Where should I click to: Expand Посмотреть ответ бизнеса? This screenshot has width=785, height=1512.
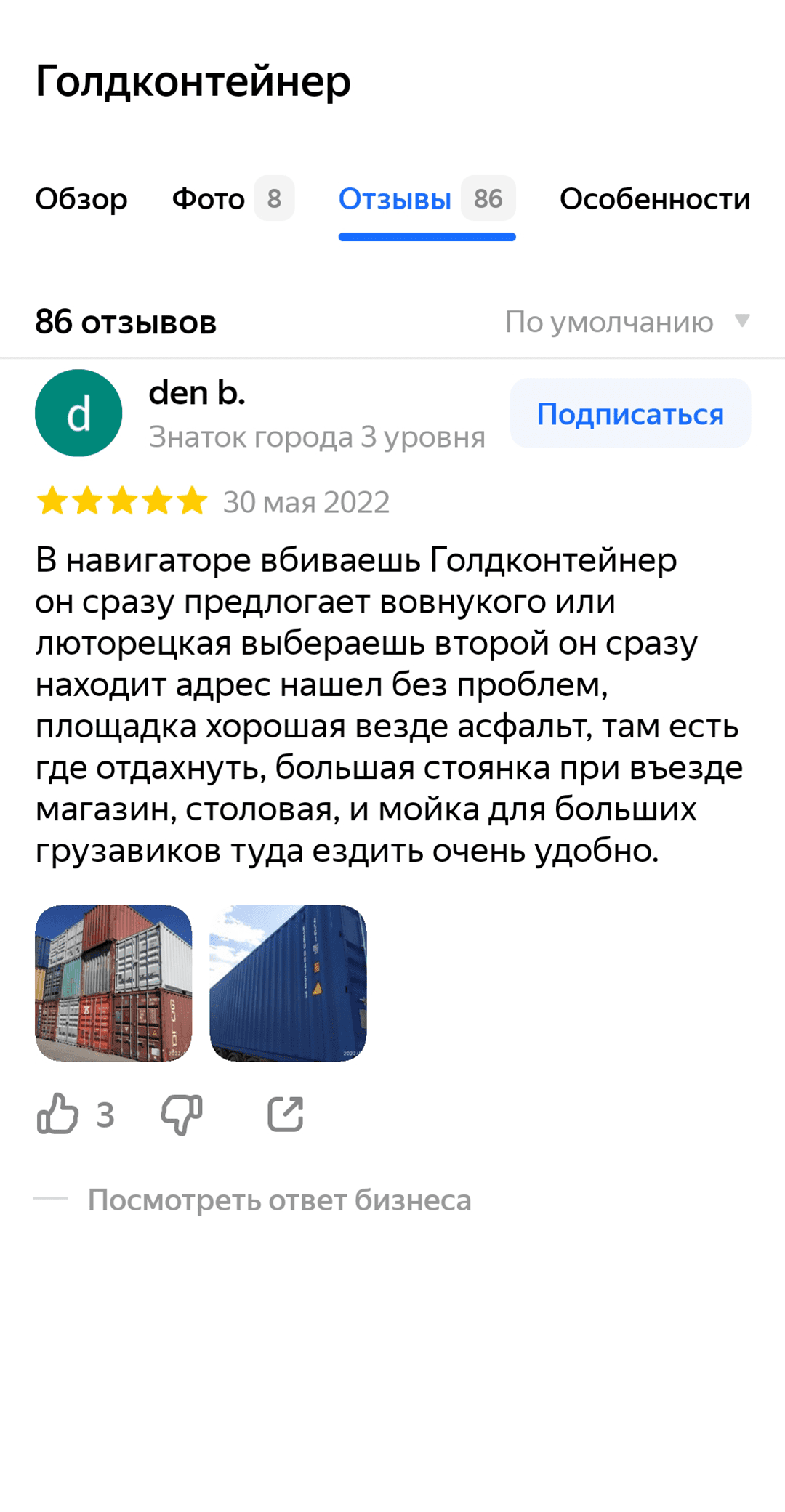tap(279, 1200)
